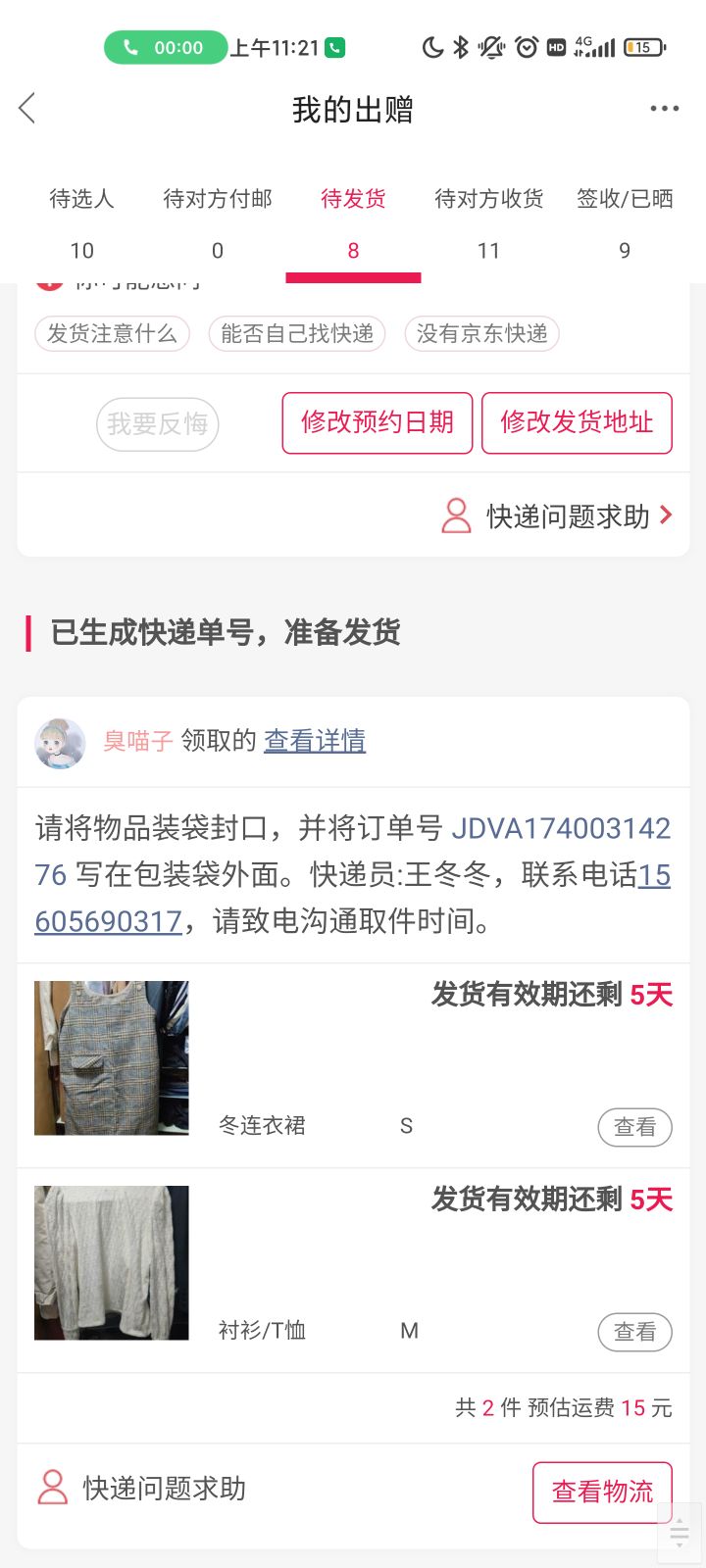This screenshot has height=1568, width=706.
Task: Open the 冬连衣裙 product photo
Action: 112,1058
